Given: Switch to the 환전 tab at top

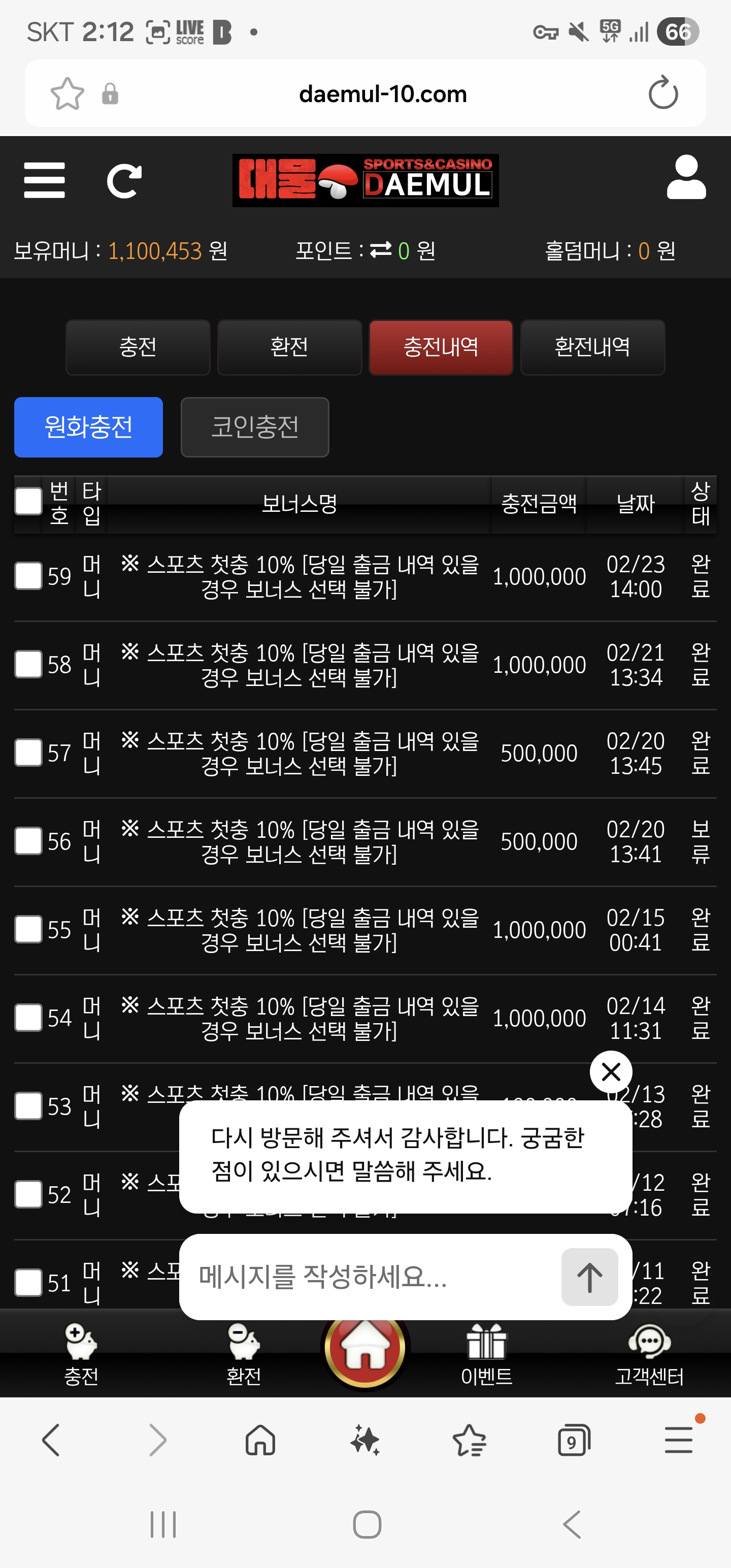Looking at the screenshot, I should coord(290,347).
